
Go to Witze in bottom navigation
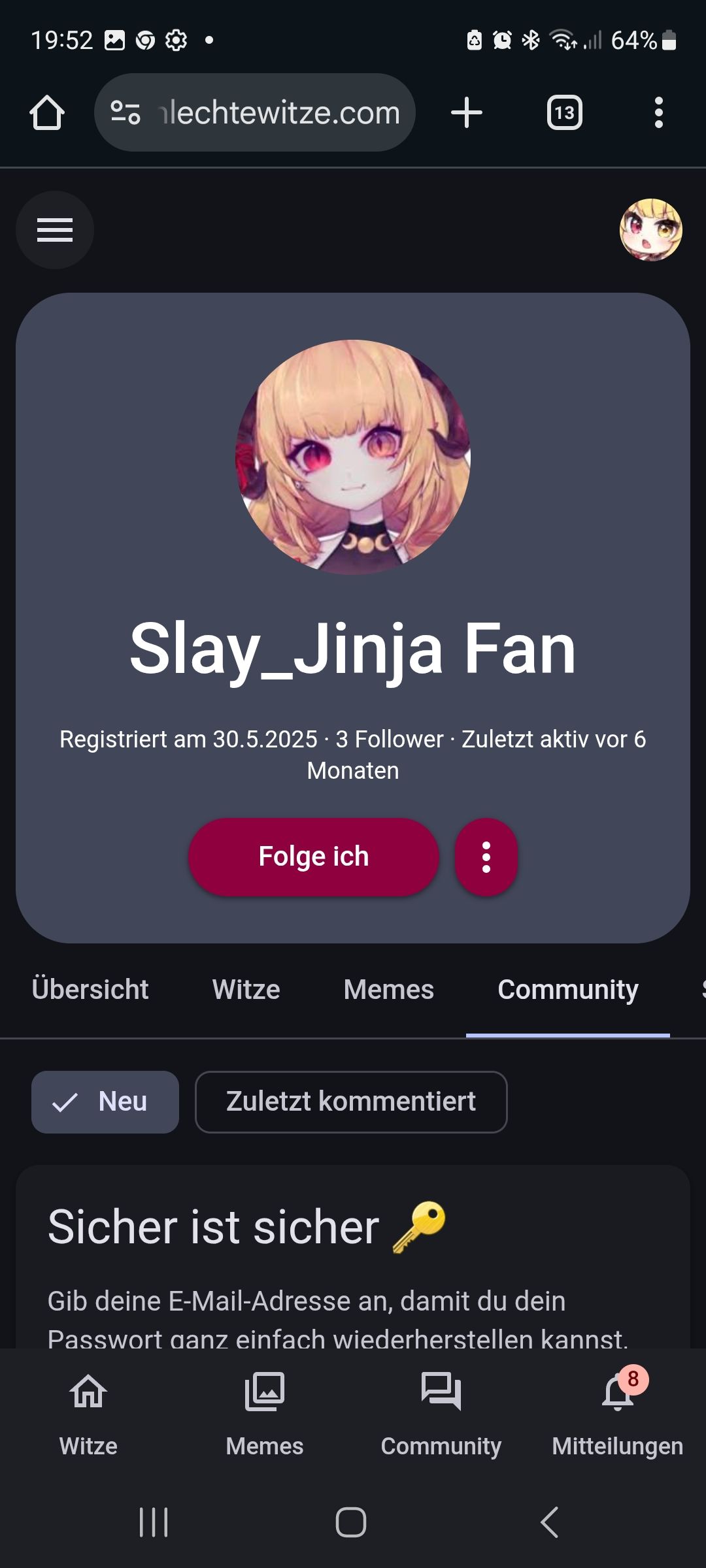(88, 1411)
